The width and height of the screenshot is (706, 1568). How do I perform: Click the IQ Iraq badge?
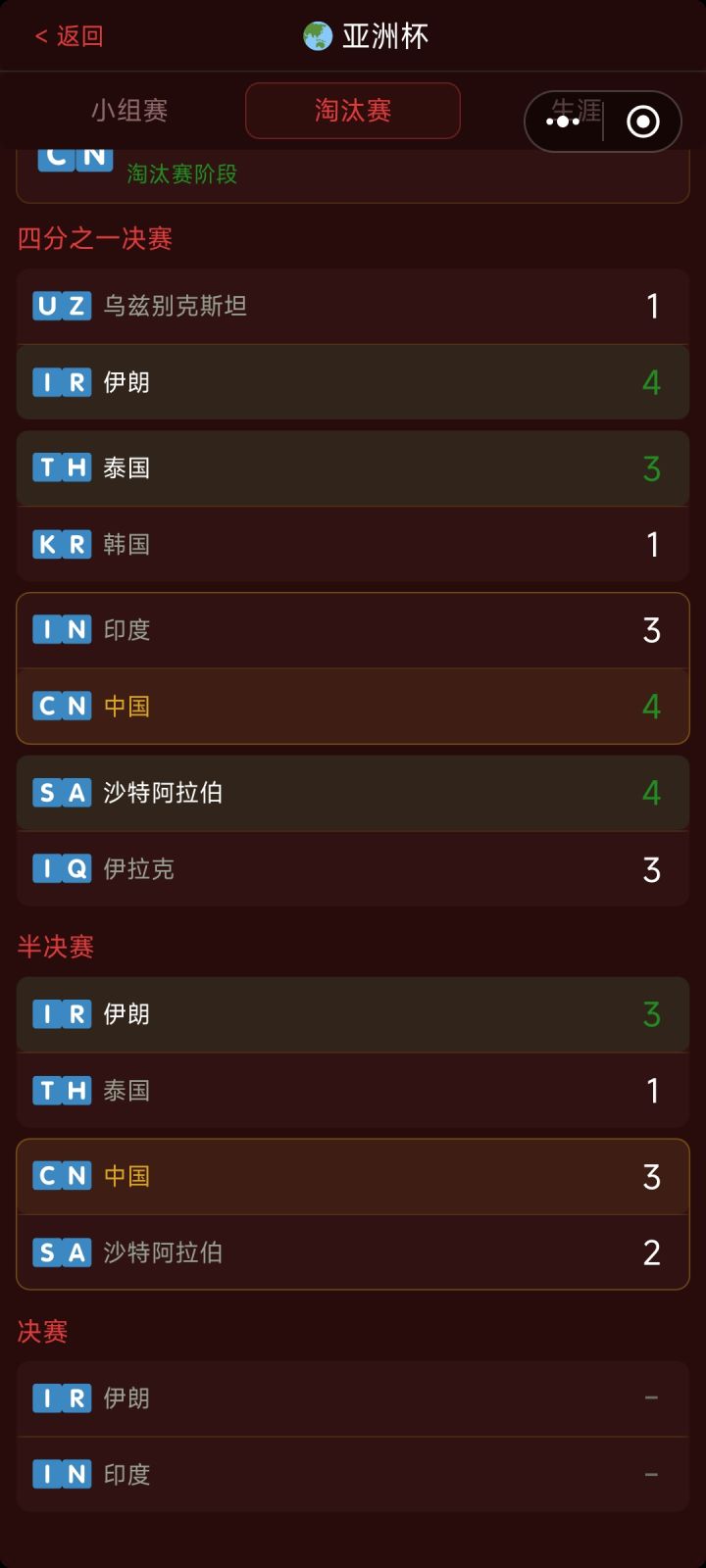tap(62, 869)
